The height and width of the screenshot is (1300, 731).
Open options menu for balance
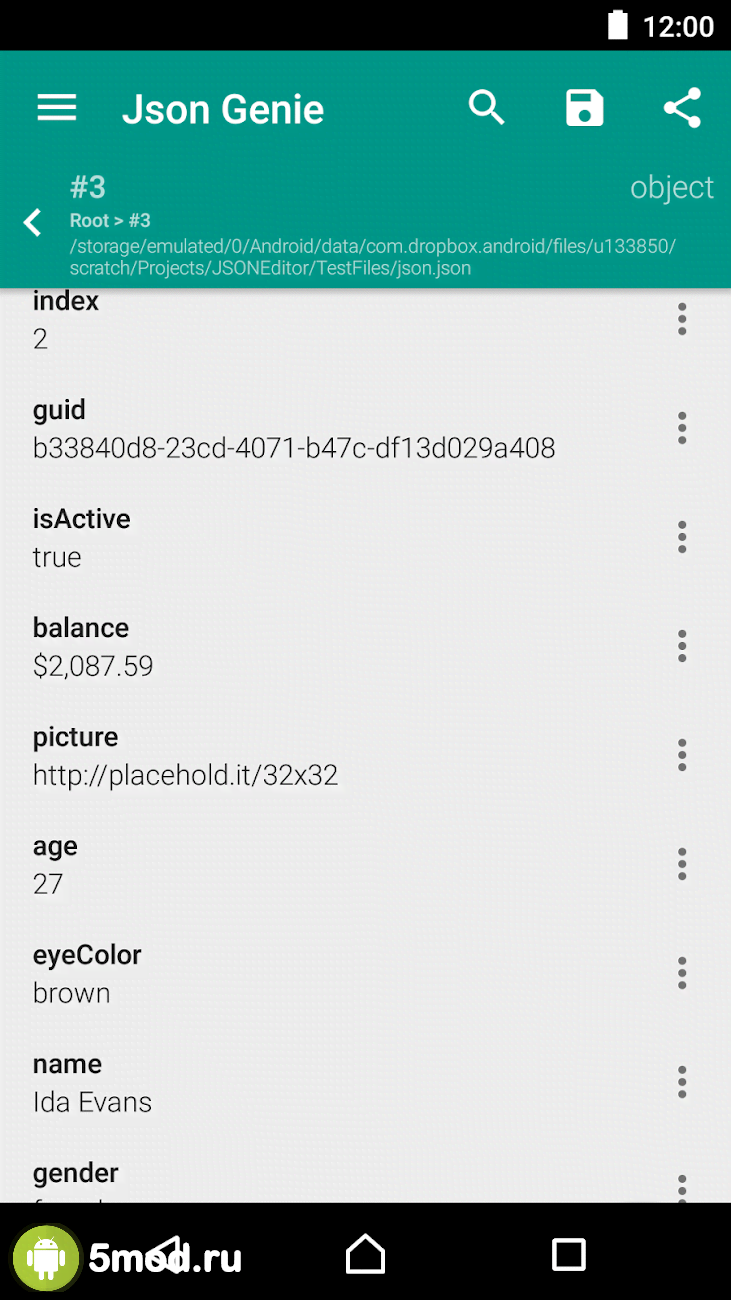(682, 646)
